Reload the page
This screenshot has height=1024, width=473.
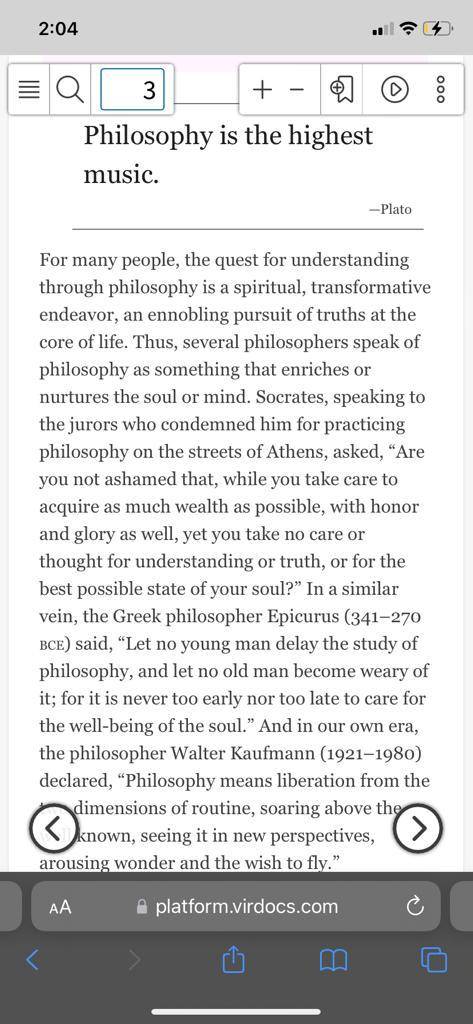(415, 906)
